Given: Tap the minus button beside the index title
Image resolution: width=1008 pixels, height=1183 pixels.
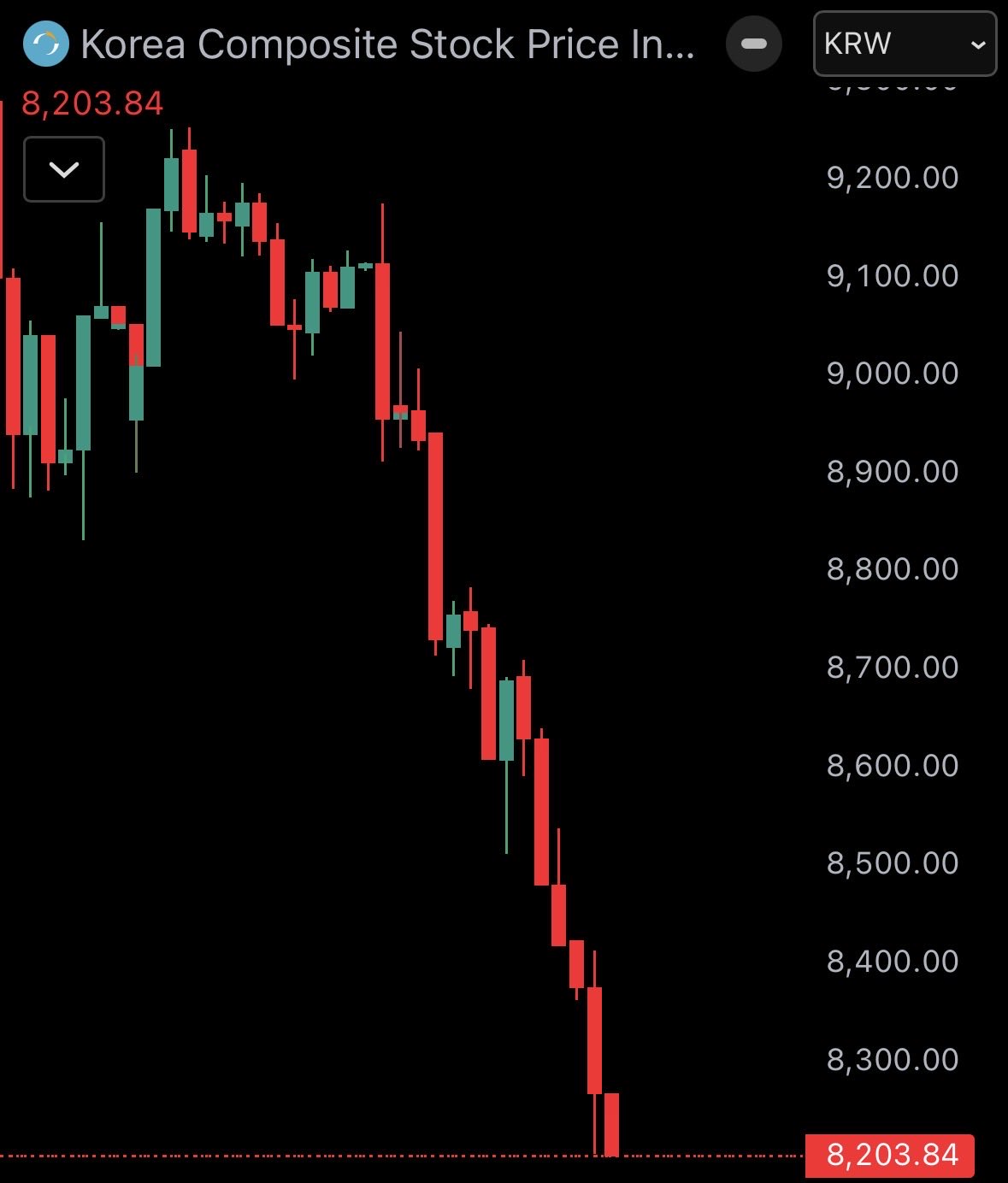Looking at the screenshot, I should coord(754,44).
